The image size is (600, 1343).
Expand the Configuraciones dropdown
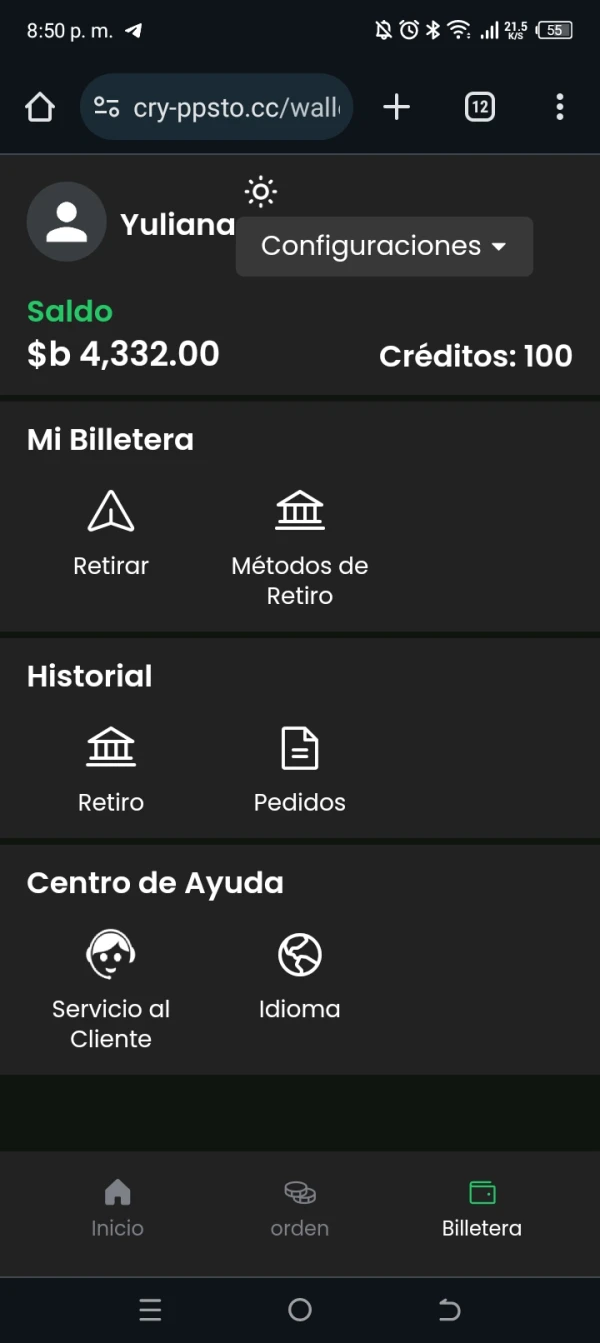coord(384,246)
